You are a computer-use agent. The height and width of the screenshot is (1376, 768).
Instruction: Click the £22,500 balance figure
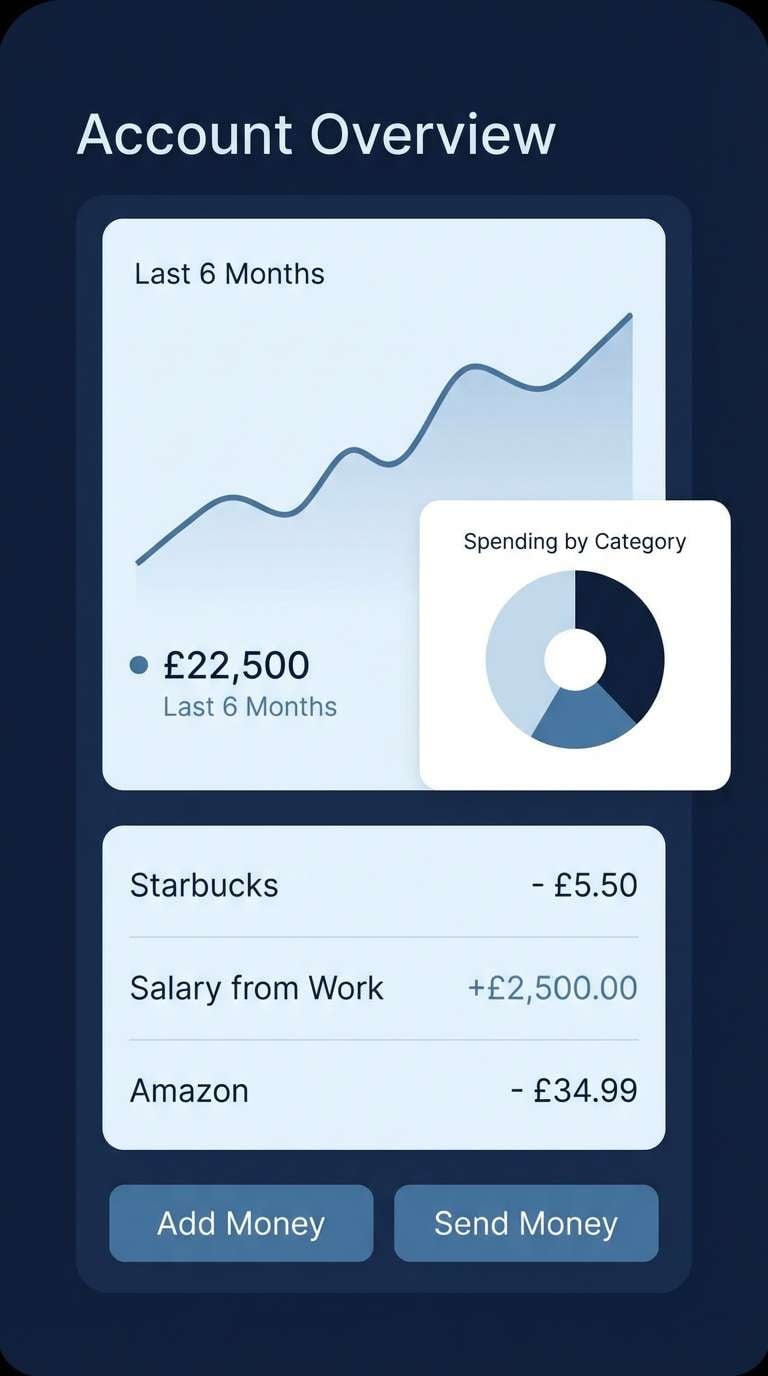click(236, 664)
